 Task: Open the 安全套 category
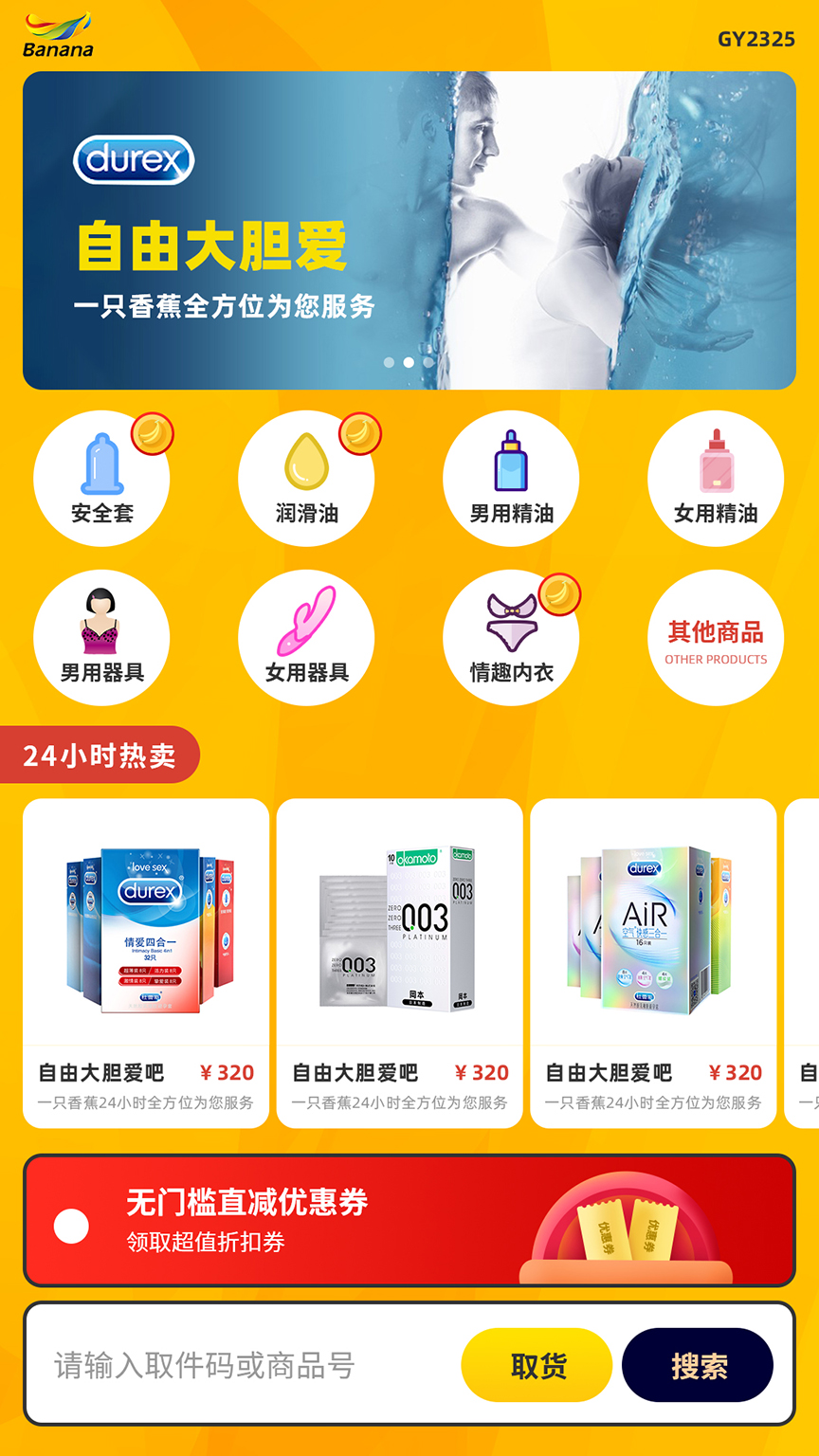(101, 479)
